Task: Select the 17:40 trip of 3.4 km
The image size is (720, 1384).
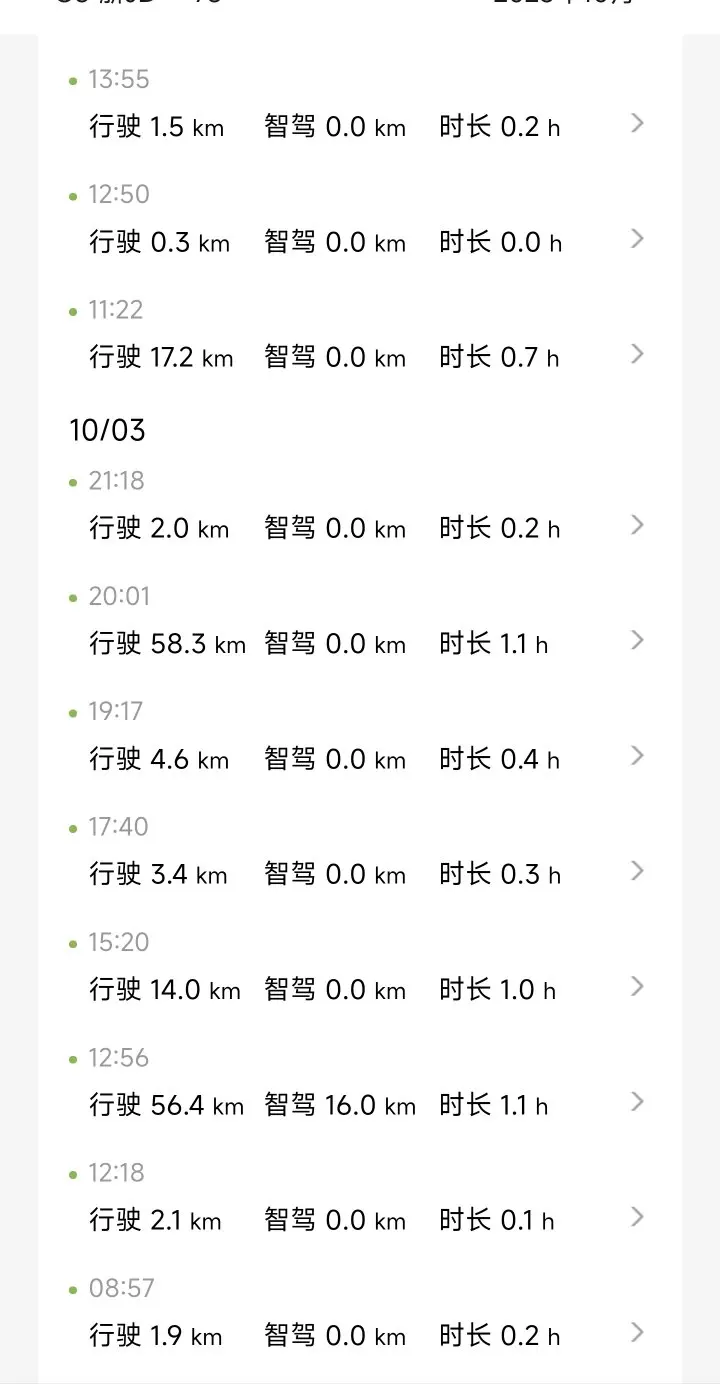Action: pos(360,853)
